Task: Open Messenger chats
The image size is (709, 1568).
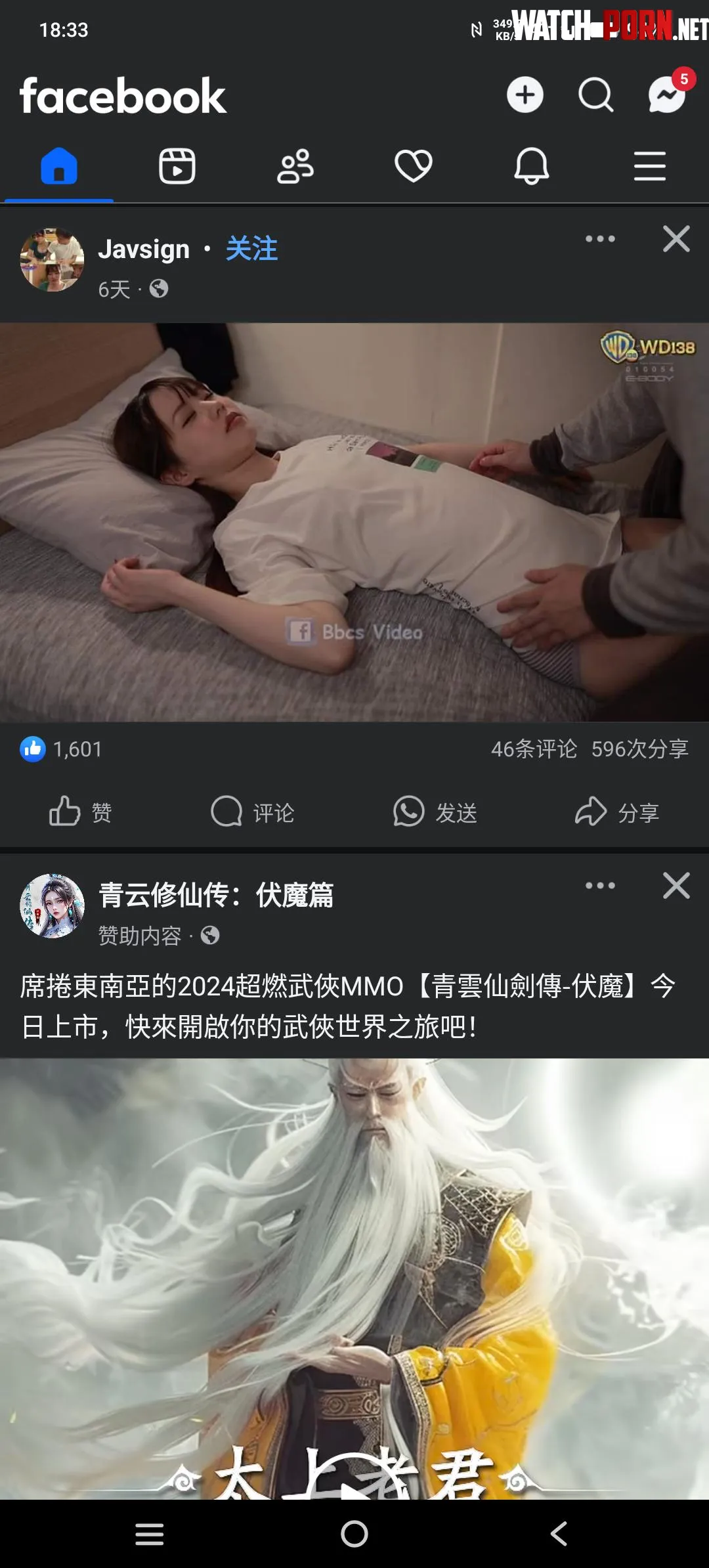Action: point(667,95)
